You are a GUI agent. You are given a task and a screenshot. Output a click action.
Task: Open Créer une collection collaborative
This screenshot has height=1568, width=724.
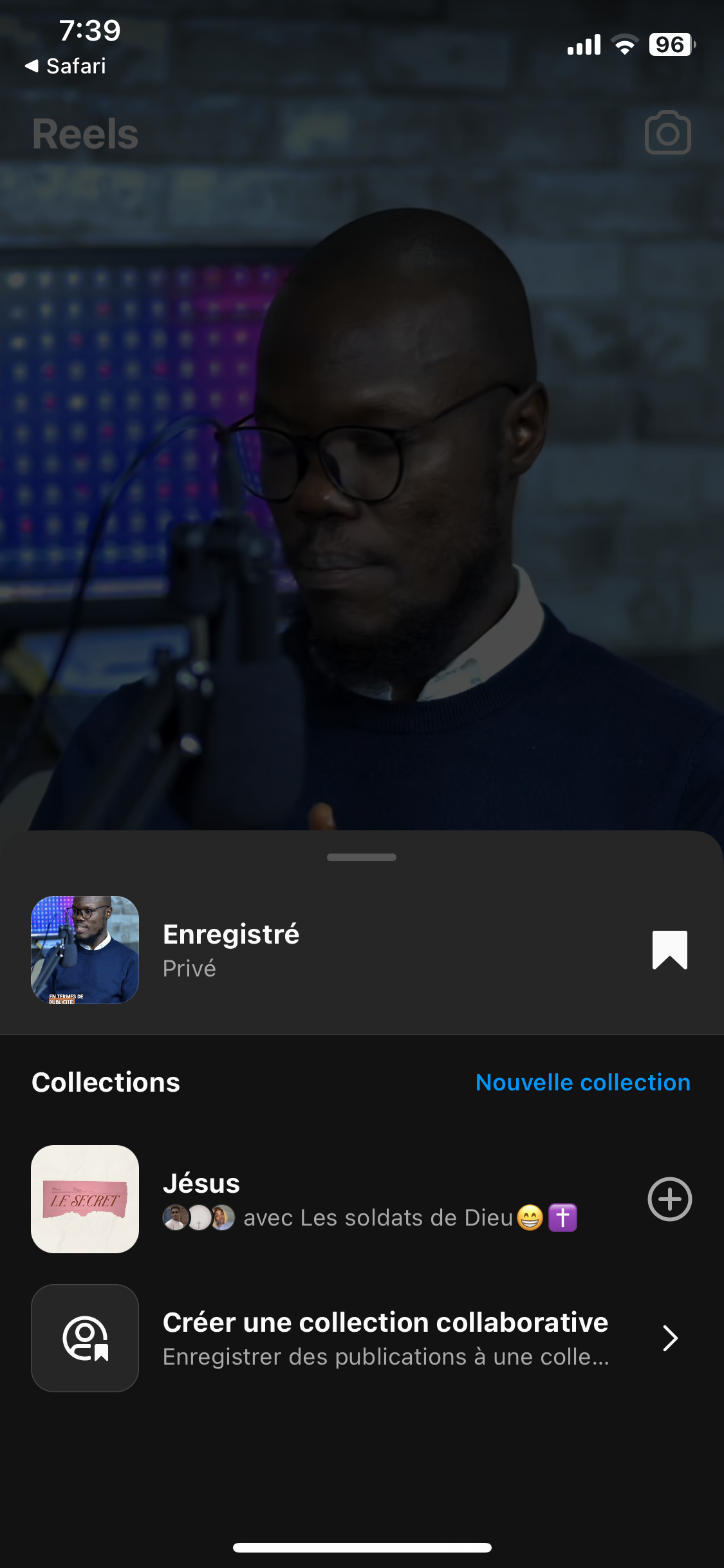(x=385, y=1338)
